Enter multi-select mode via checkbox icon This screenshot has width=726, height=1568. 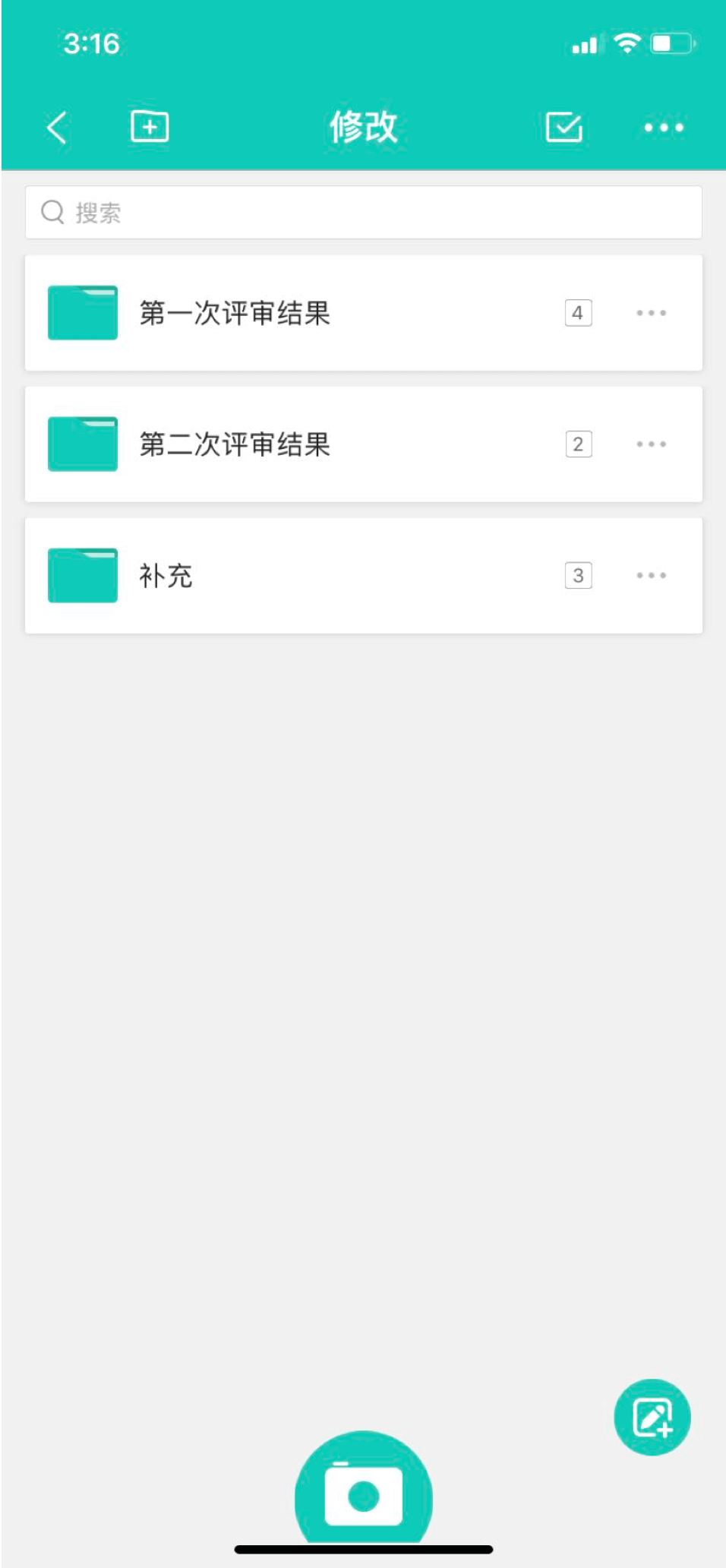click(563, 127)
